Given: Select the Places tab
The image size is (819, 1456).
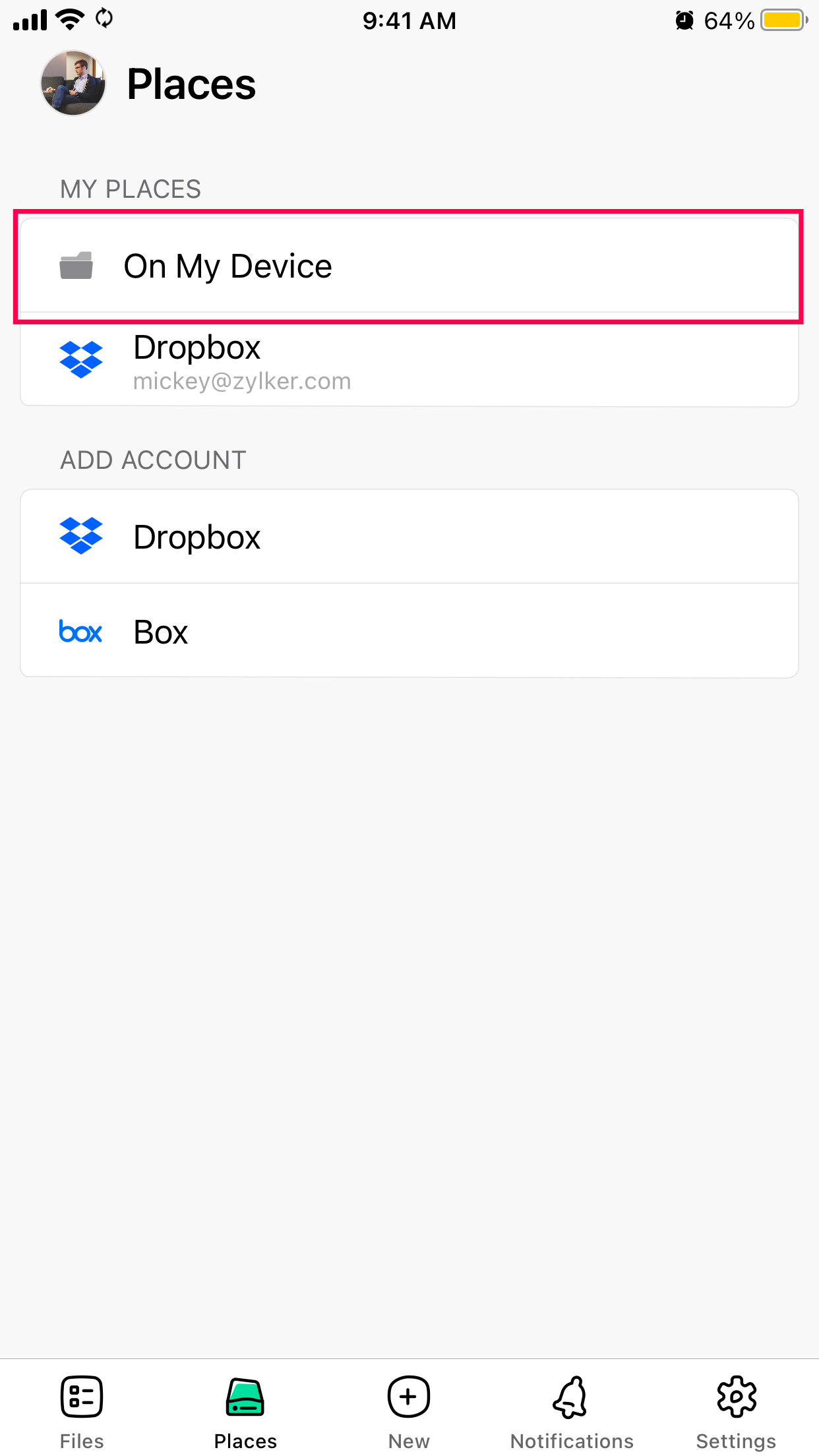Looking at the screenshot, I should click(245, 1411).
